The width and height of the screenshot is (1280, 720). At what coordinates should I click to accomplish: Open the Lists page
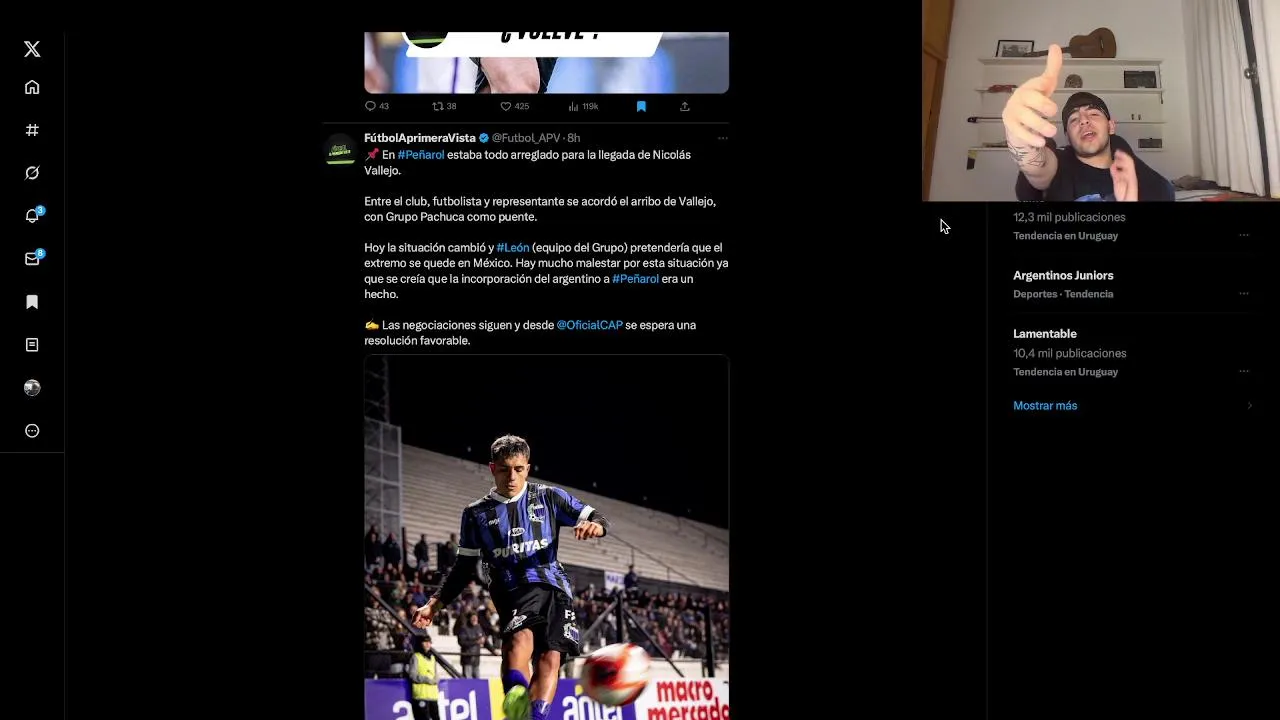pos(32,345)
